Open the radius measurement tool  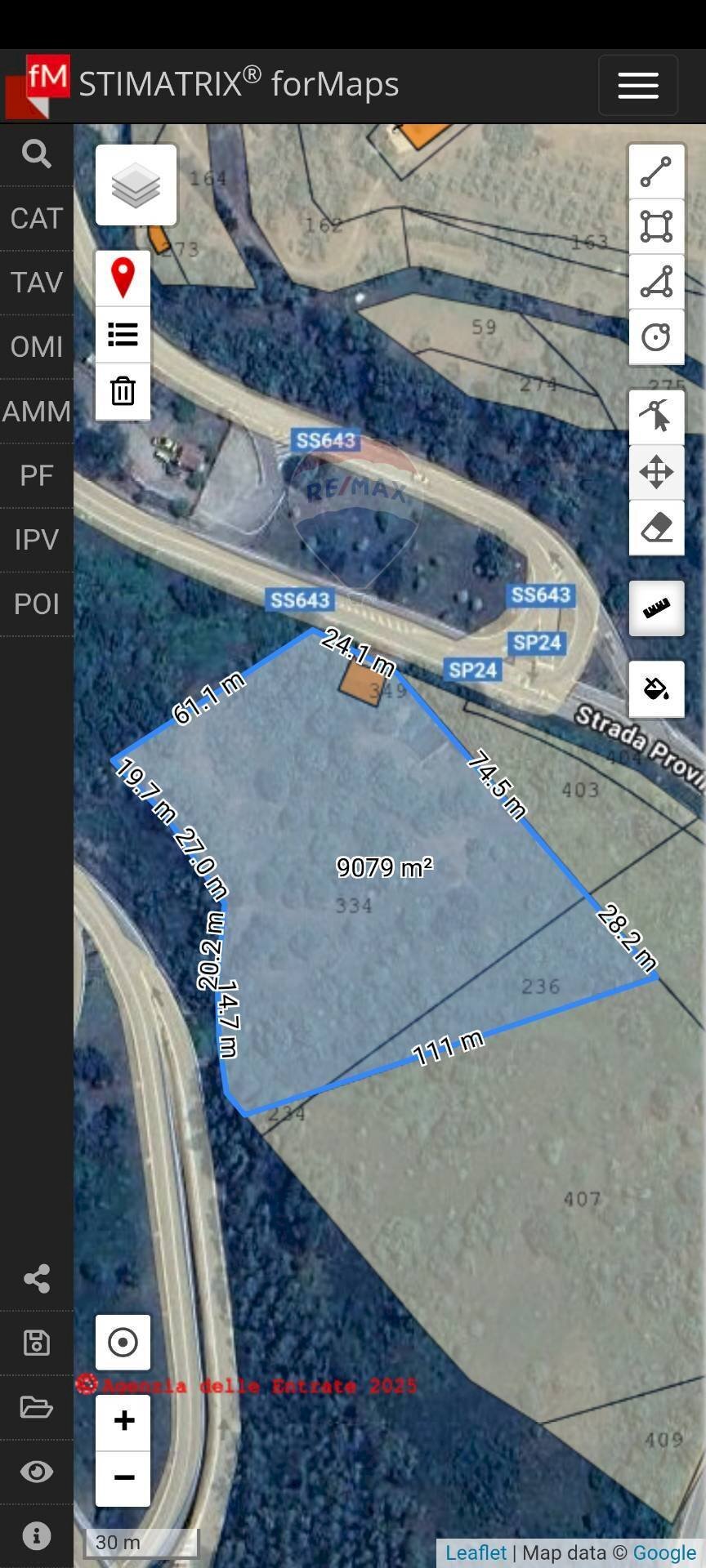tap(656, 336)
